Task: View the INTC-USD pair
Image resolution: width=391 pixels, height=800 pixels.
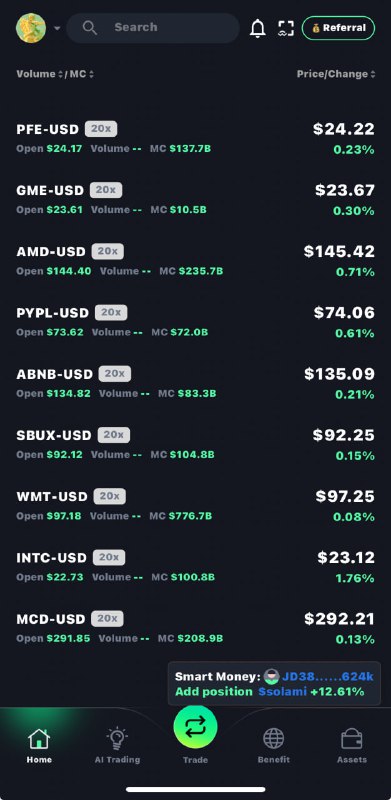Action: 196,567
